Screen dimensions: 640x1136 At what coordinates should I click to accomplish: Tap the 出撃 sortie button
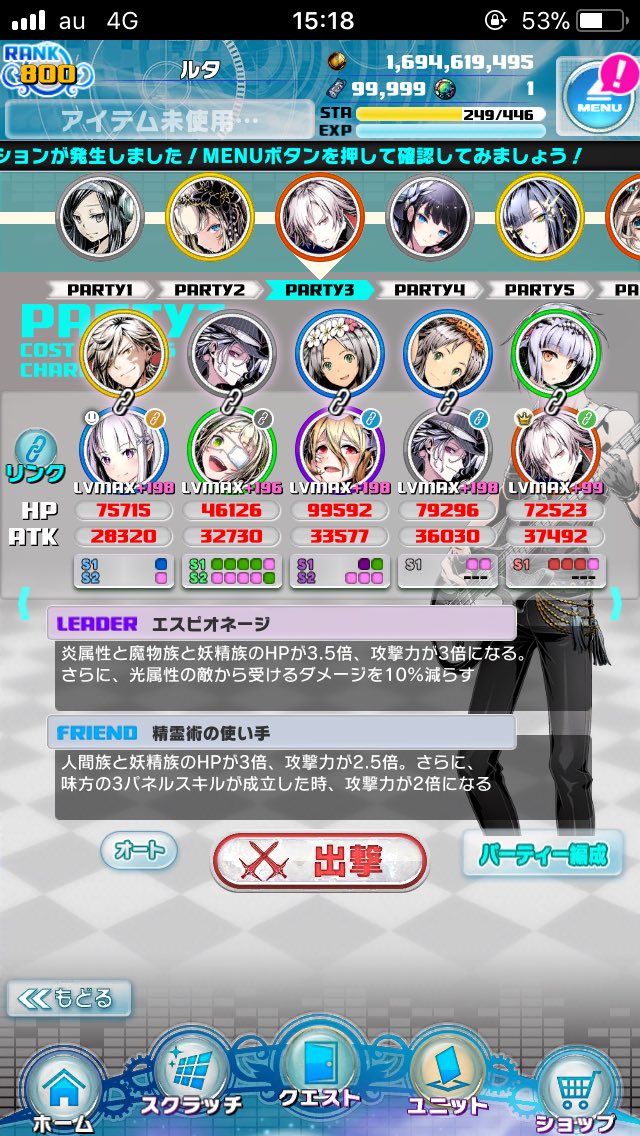(319, 860)
